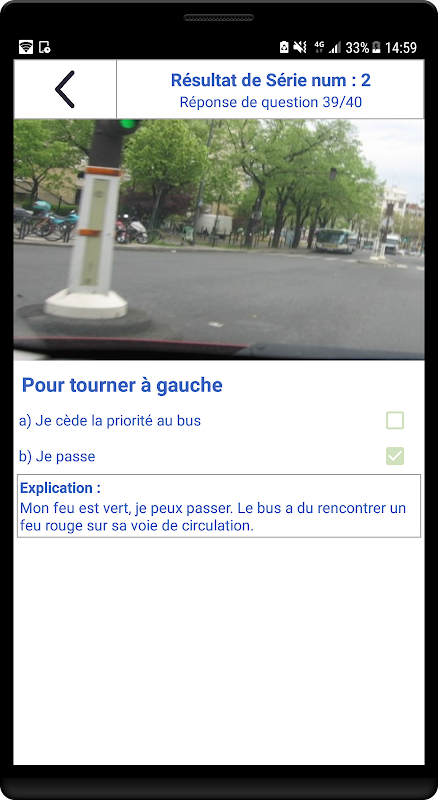The height and width of the screenshot is (800, 438).
Task: Go back using the top arrow
Action: coord(65,89)
